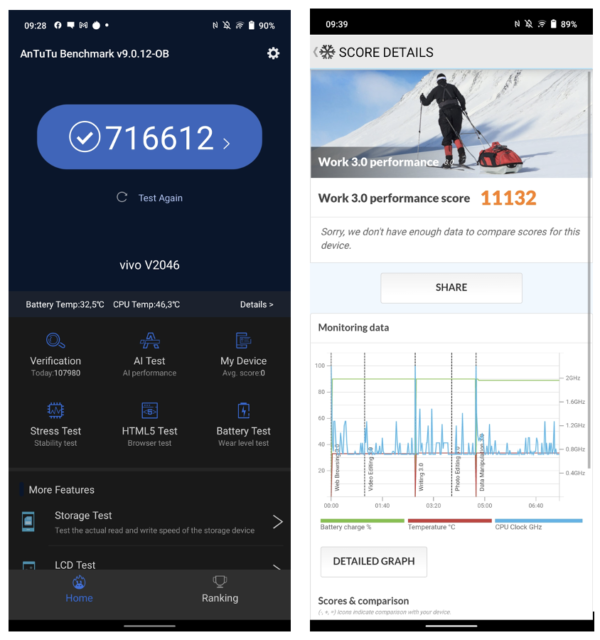
Task: Open the LCD Test row
Action: tap(150, 565)
